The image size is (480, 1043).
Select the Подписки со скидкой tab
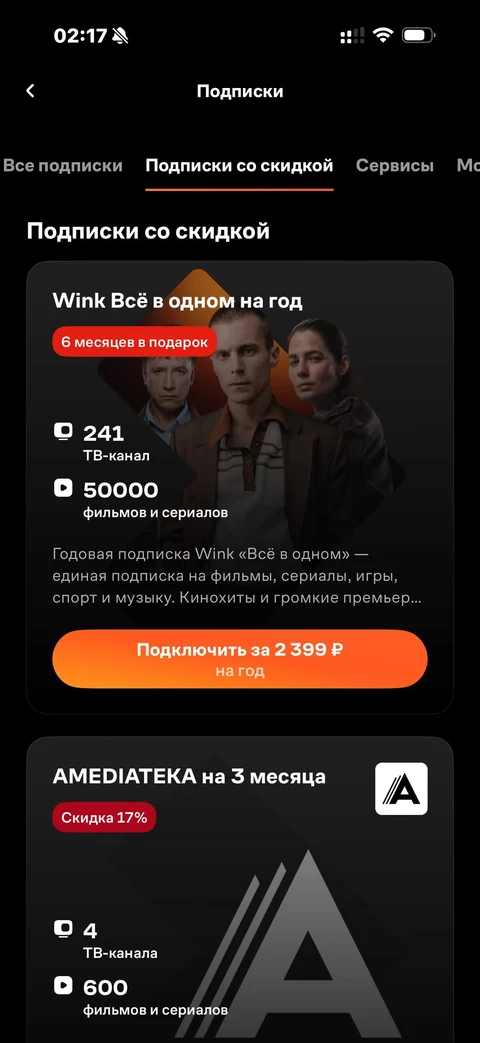click(239, 166)
